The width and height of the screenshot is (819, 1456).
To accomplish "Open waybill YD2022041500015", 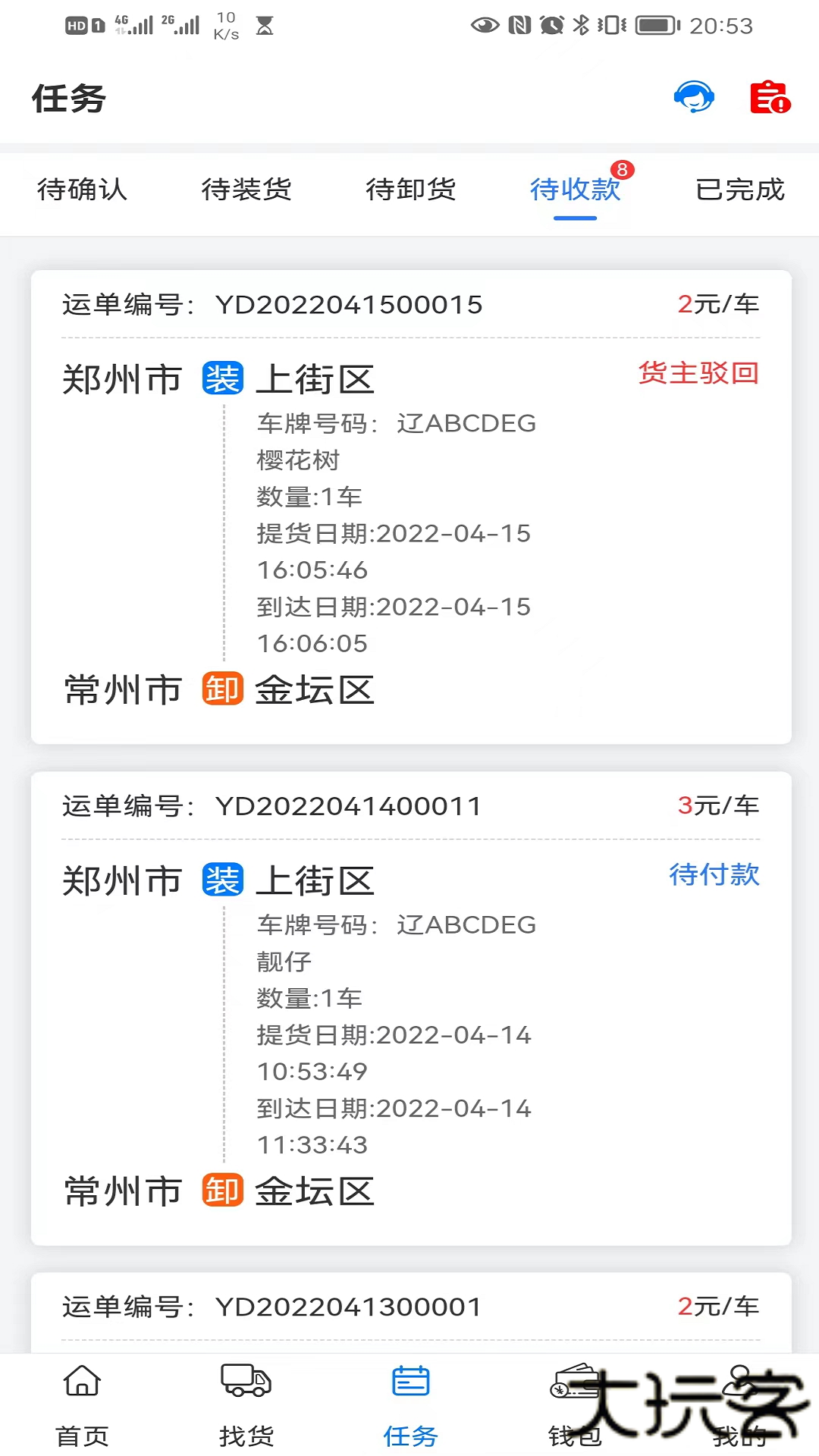I will (349, 304).
